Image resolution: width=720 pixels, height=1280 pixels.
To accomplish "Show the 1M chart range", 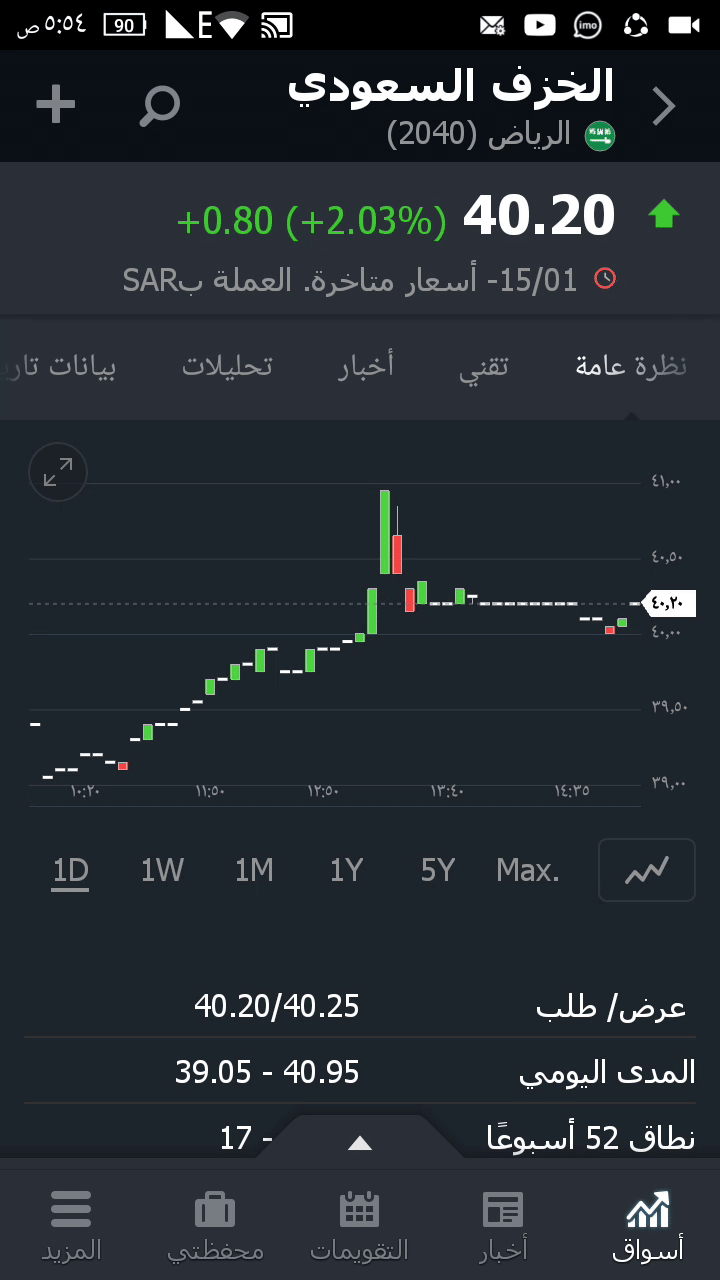I will point(254,871).
